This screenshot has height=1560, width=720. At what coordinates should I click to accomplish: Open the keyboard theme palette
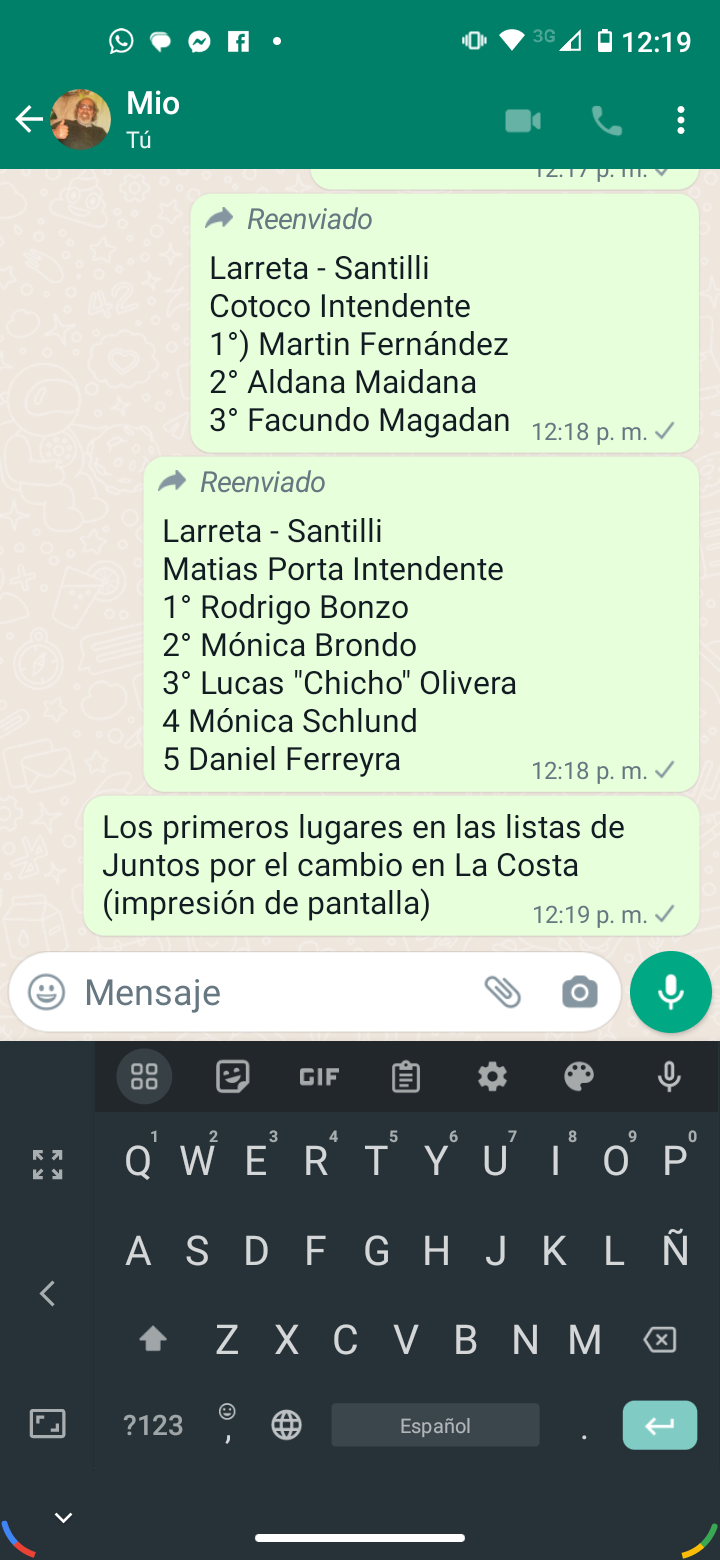tap(579, 1077)
